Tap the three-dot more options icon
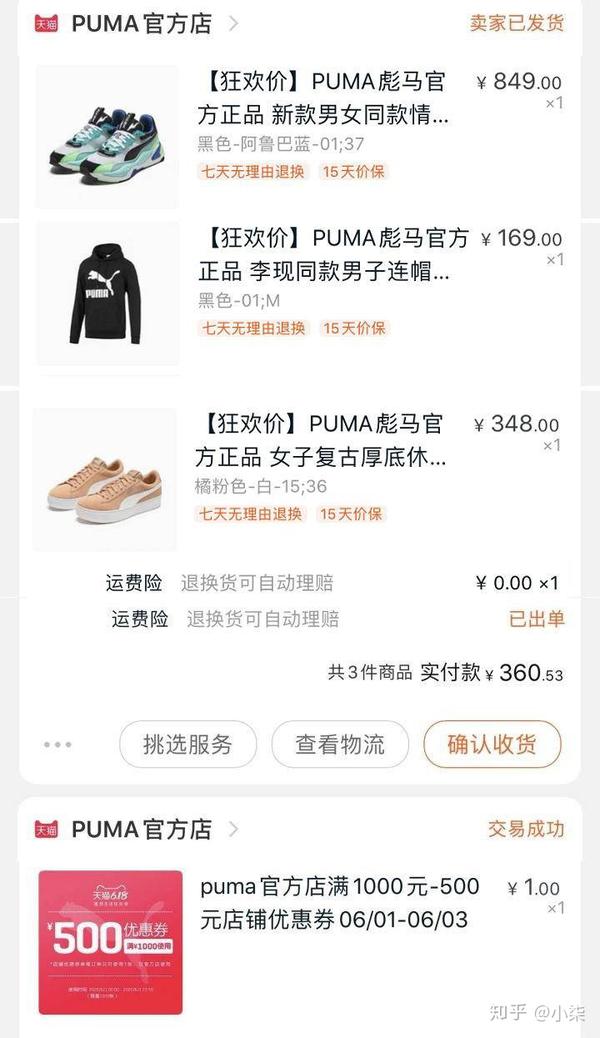The width and height of the screenshot is (600, 1038). pos(57,744)
